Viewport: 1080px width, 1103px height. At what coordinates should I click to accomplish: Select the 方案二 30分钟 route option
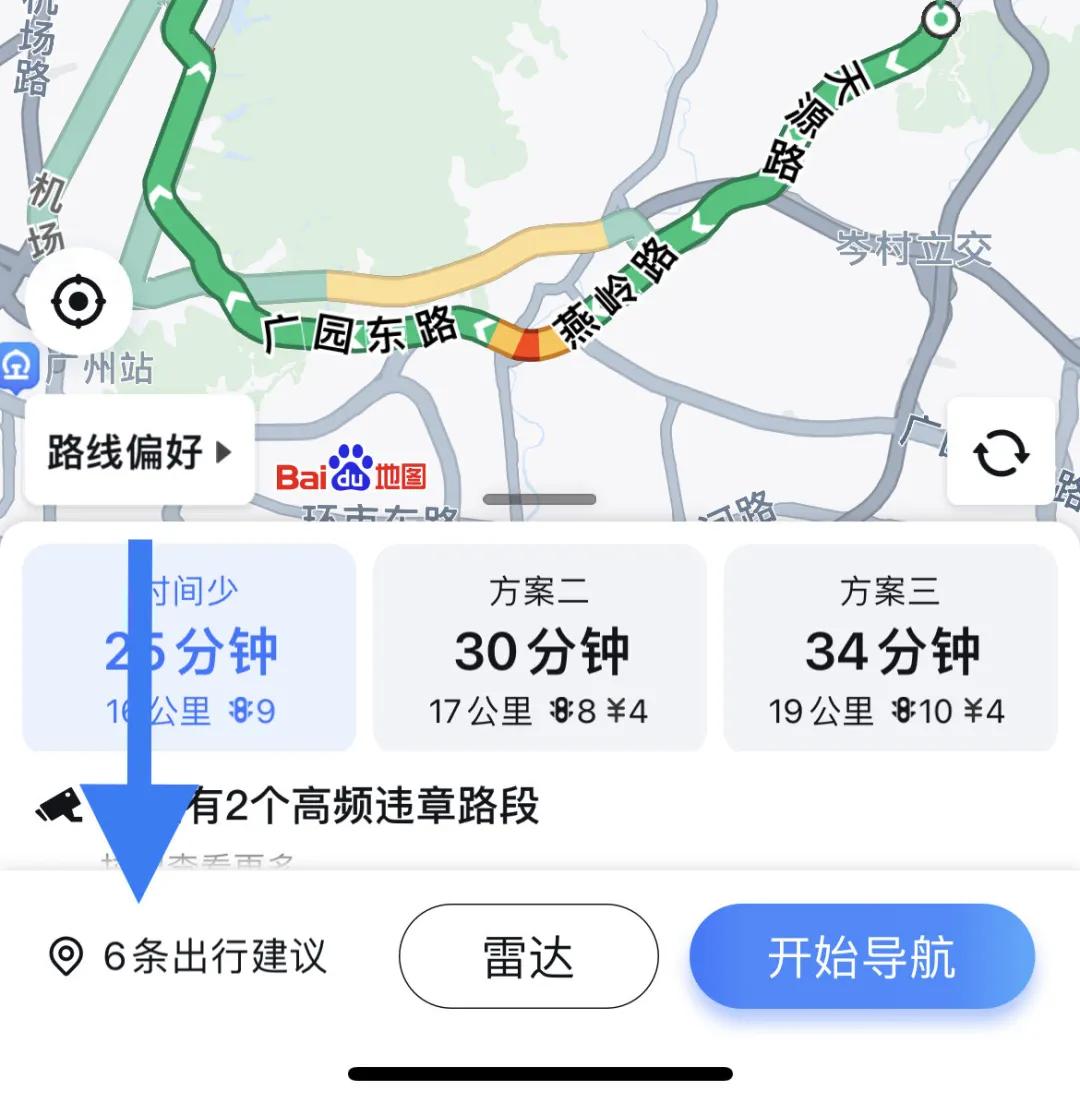pos(538,648)
